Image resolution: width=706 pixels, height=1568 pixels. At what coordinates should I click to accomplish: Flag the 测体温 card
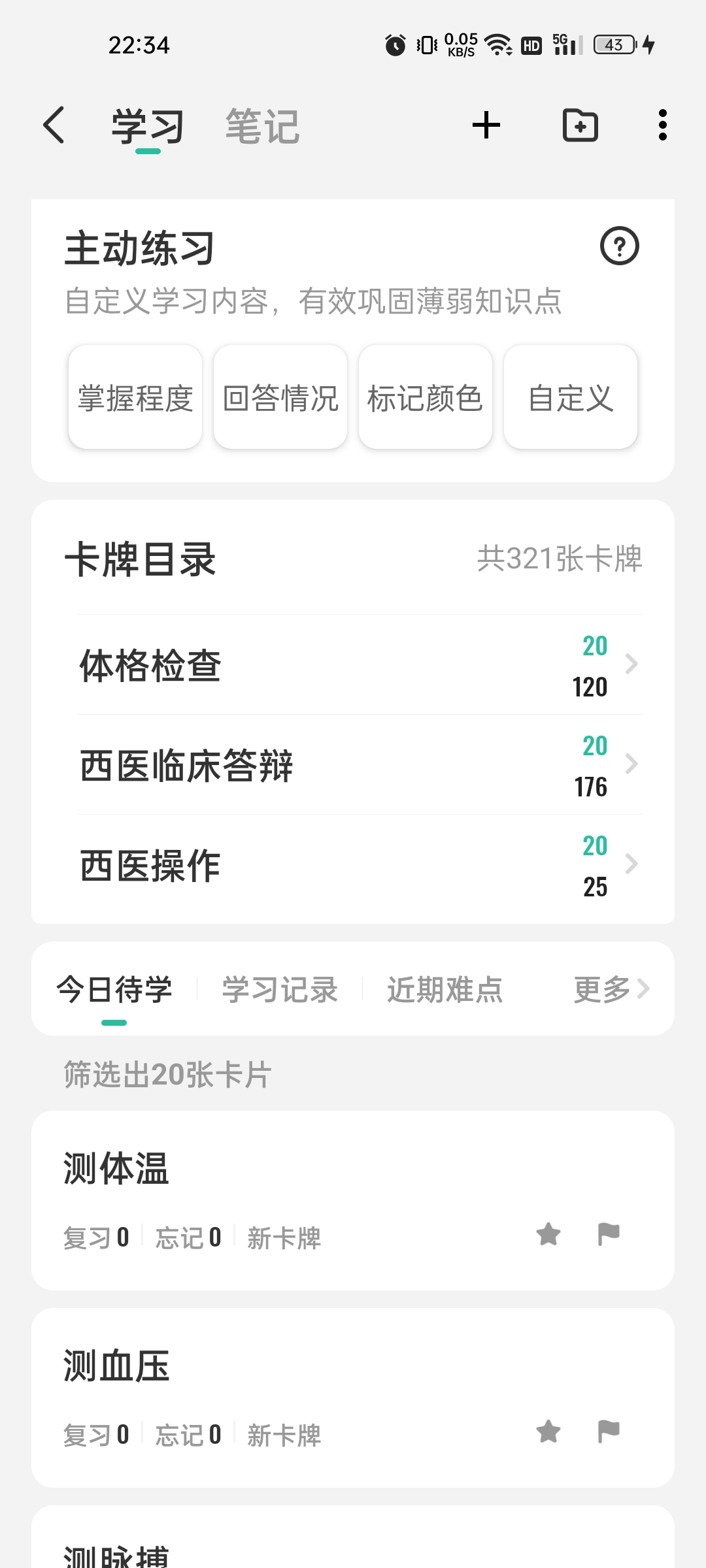click(609, 1233)
